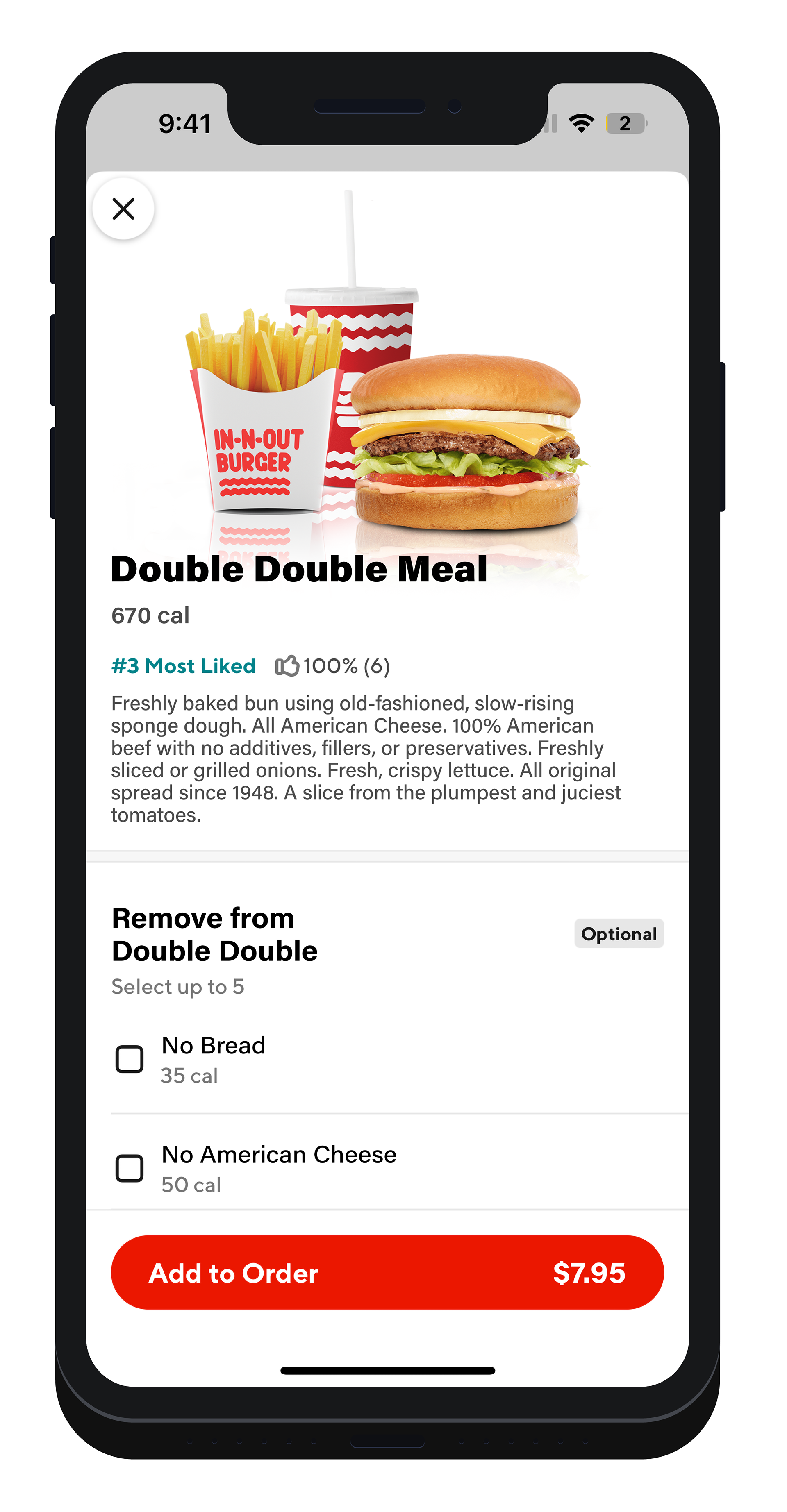Close the Double Double Meal details
Viewport: 787px width, 1512px height.
coord(123,209)
